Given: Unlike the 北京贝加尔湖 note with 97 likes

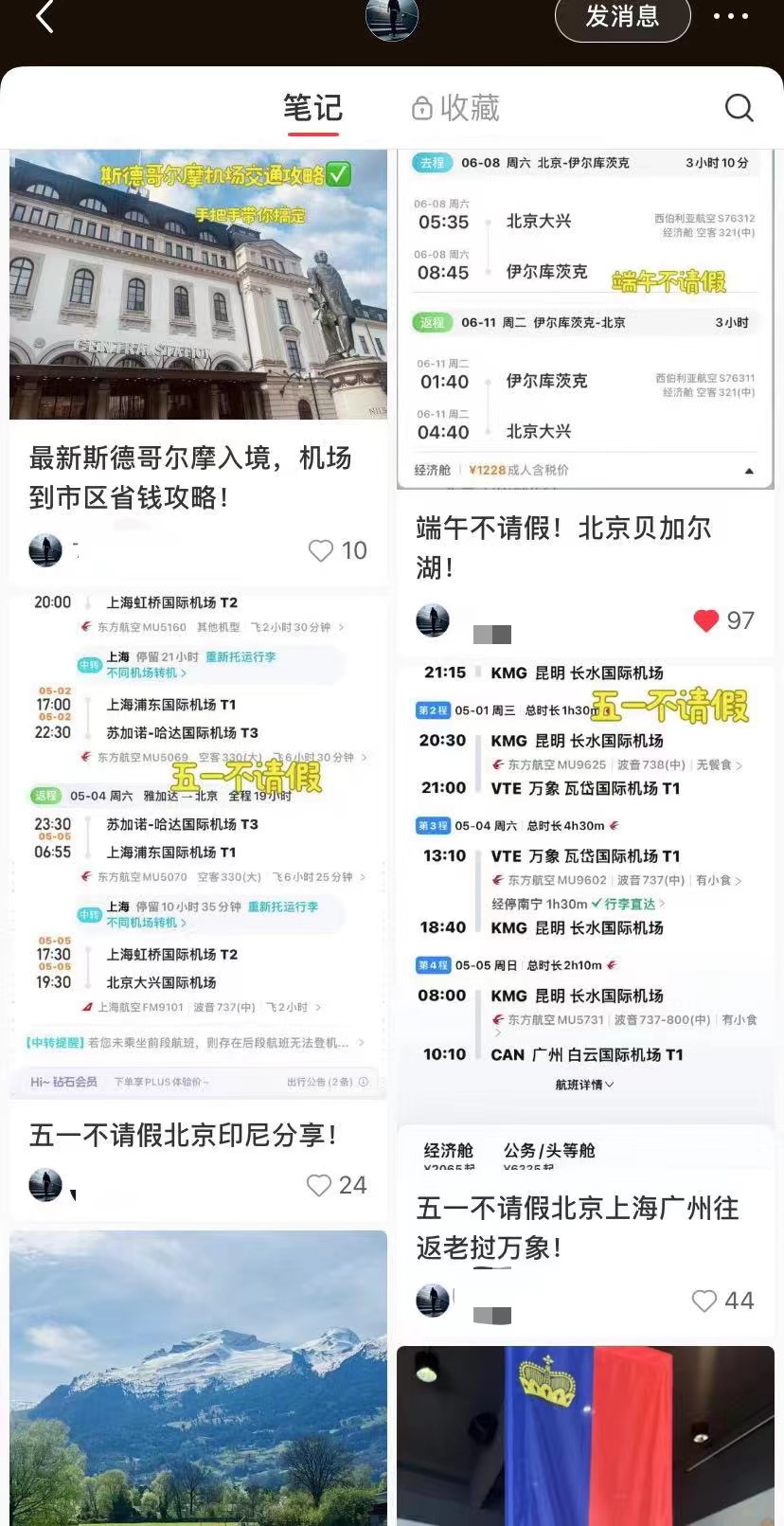Looking at the screenshot, I should (706, 620).
